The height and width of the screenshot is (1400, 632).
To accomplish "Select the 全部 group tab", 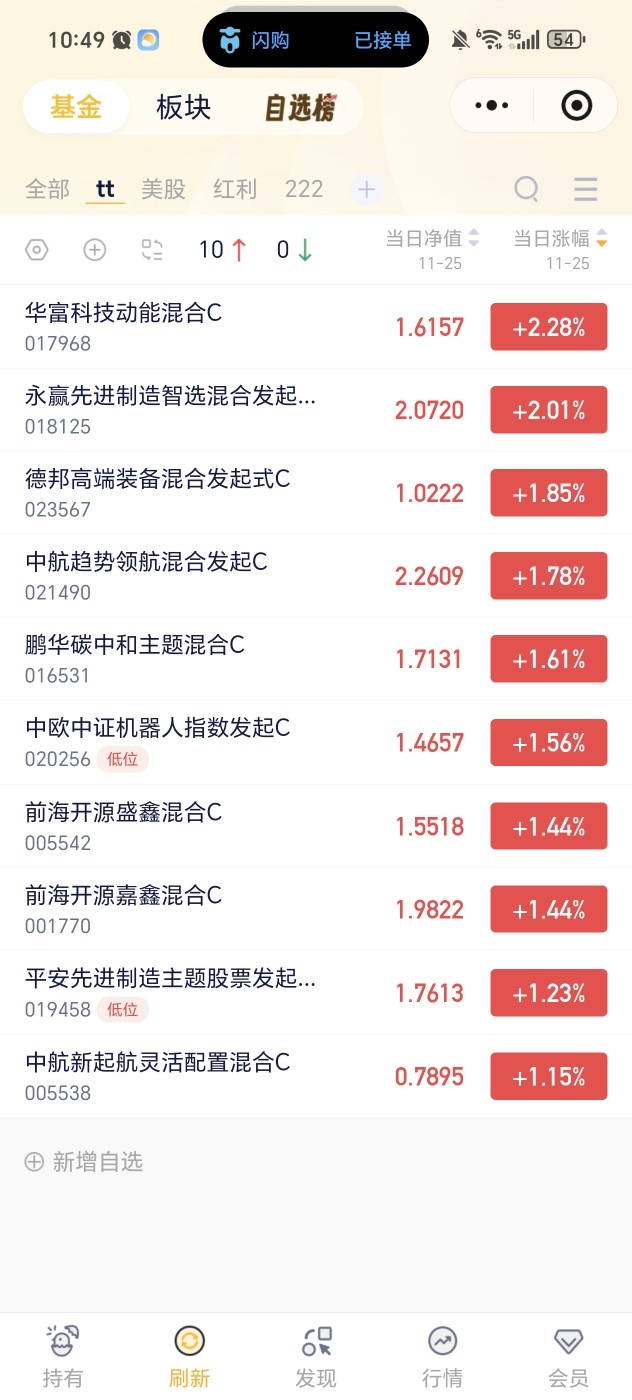I will 47,189.
